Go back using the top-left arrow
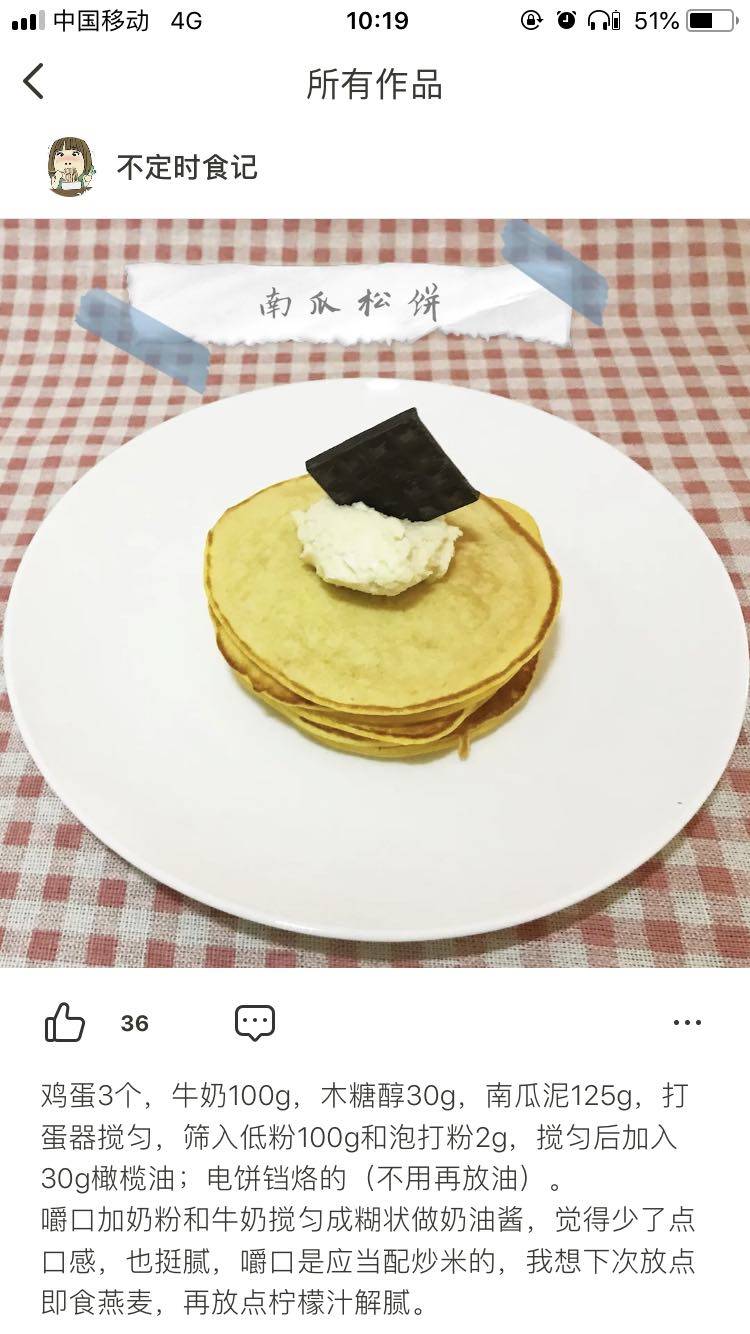Screen dimensions: 750x1334 34,82
